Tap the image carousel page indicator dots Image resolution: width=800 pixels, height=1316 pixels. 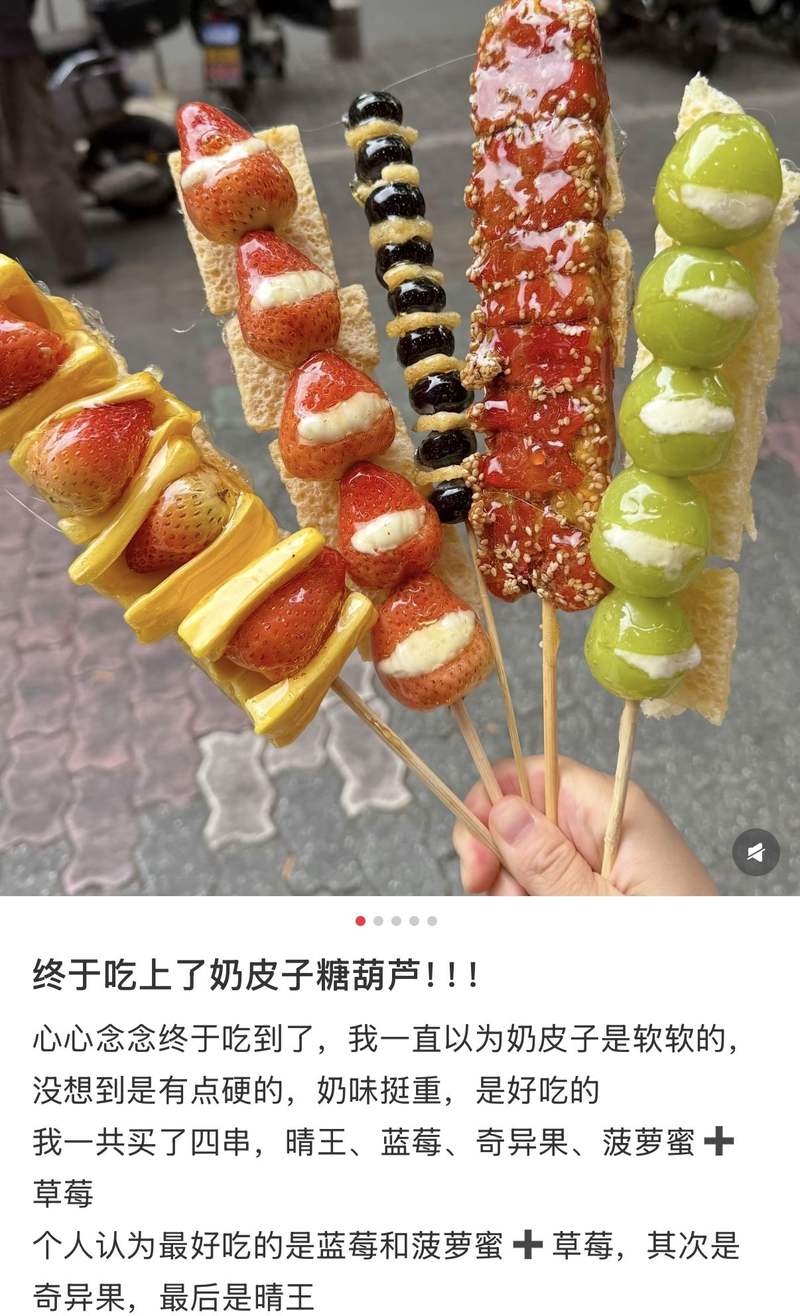pyautogui.click(x=396, y=920)
